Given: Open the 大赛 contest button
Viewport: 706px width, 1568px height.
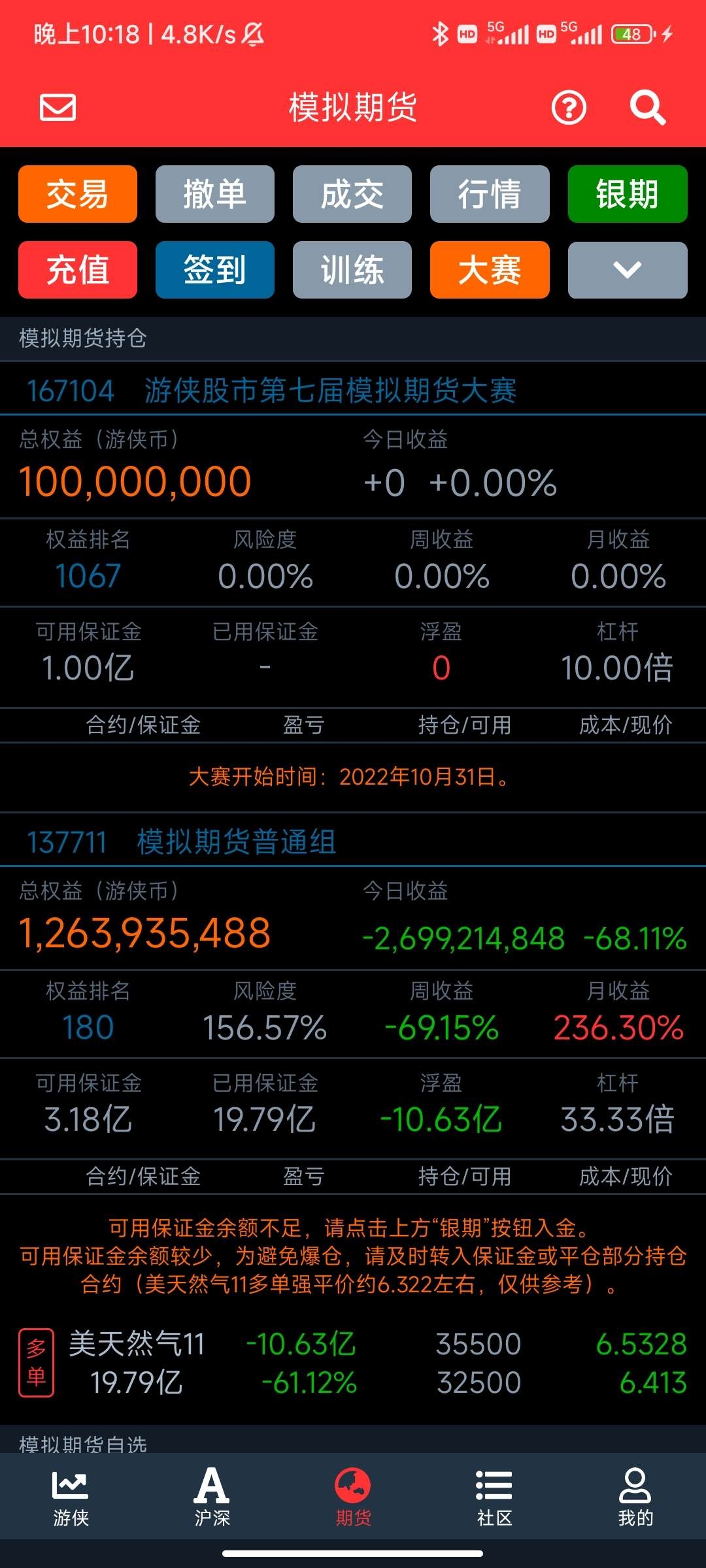Looking at the screenshot, I should coord(490,270).
